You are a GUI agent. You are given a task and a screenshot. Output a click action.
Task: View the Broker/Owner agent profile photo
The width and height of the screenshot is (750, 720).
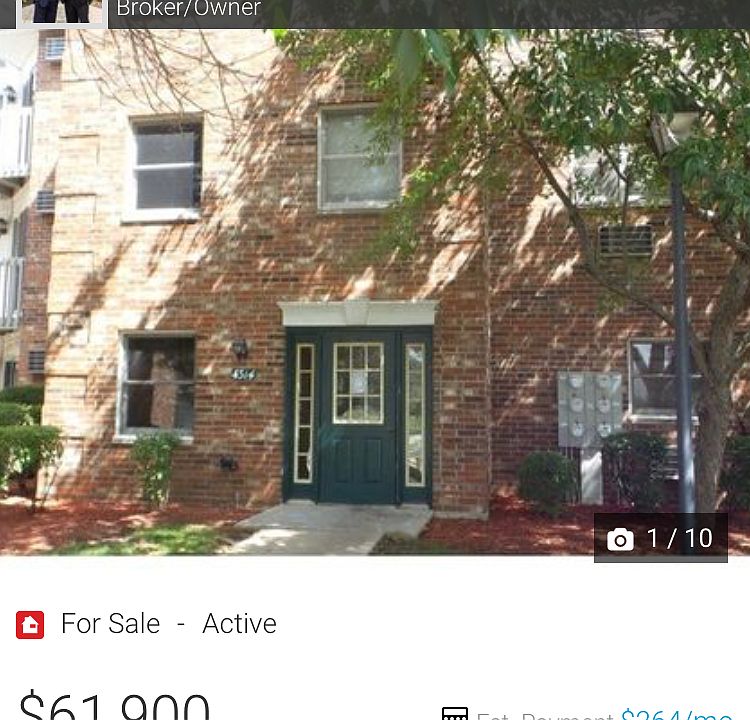(62, 11)
